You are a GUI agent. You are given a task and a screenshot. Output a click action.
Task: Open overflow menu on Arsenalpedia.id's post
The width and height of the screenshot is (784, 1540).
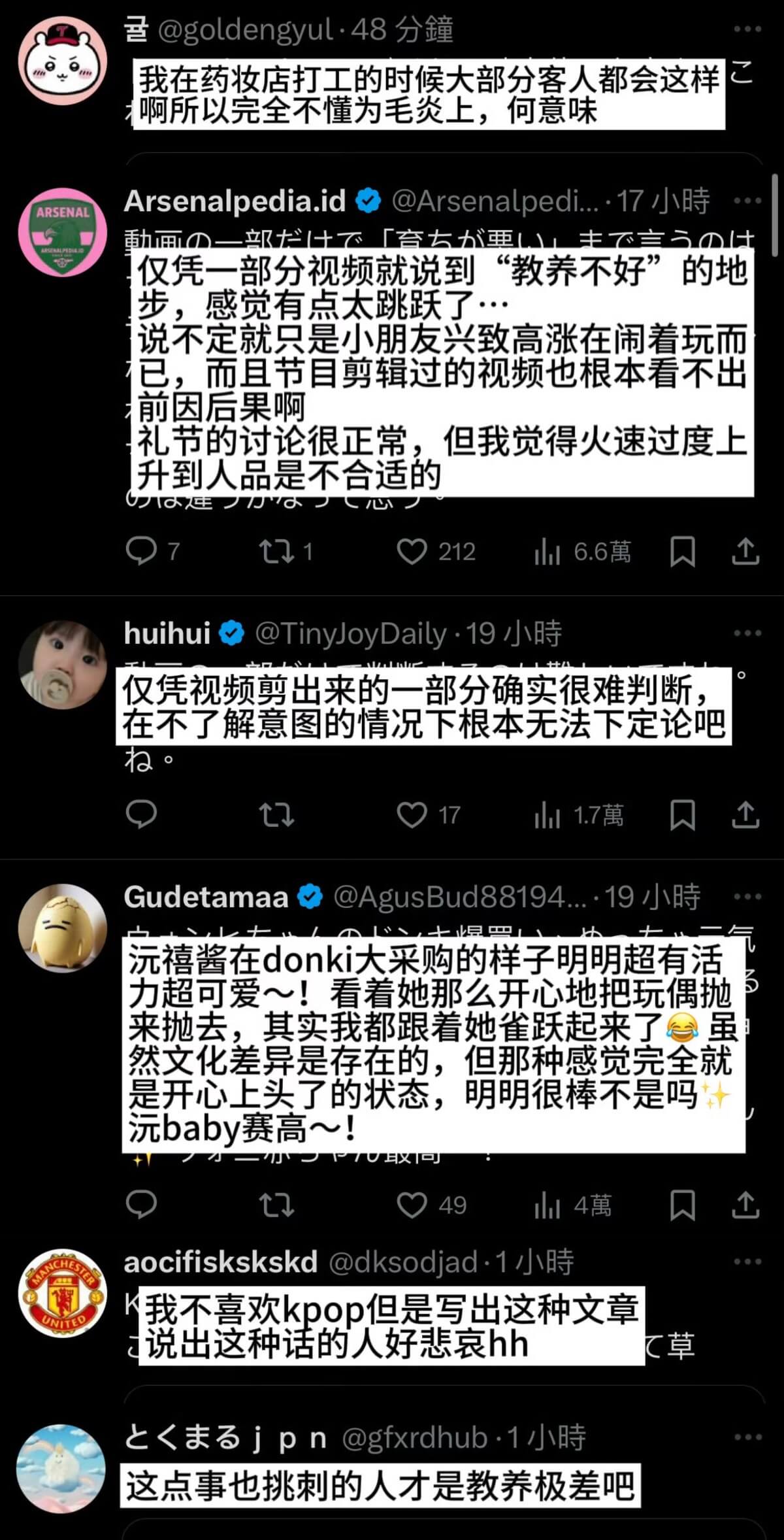pos(747,201)
